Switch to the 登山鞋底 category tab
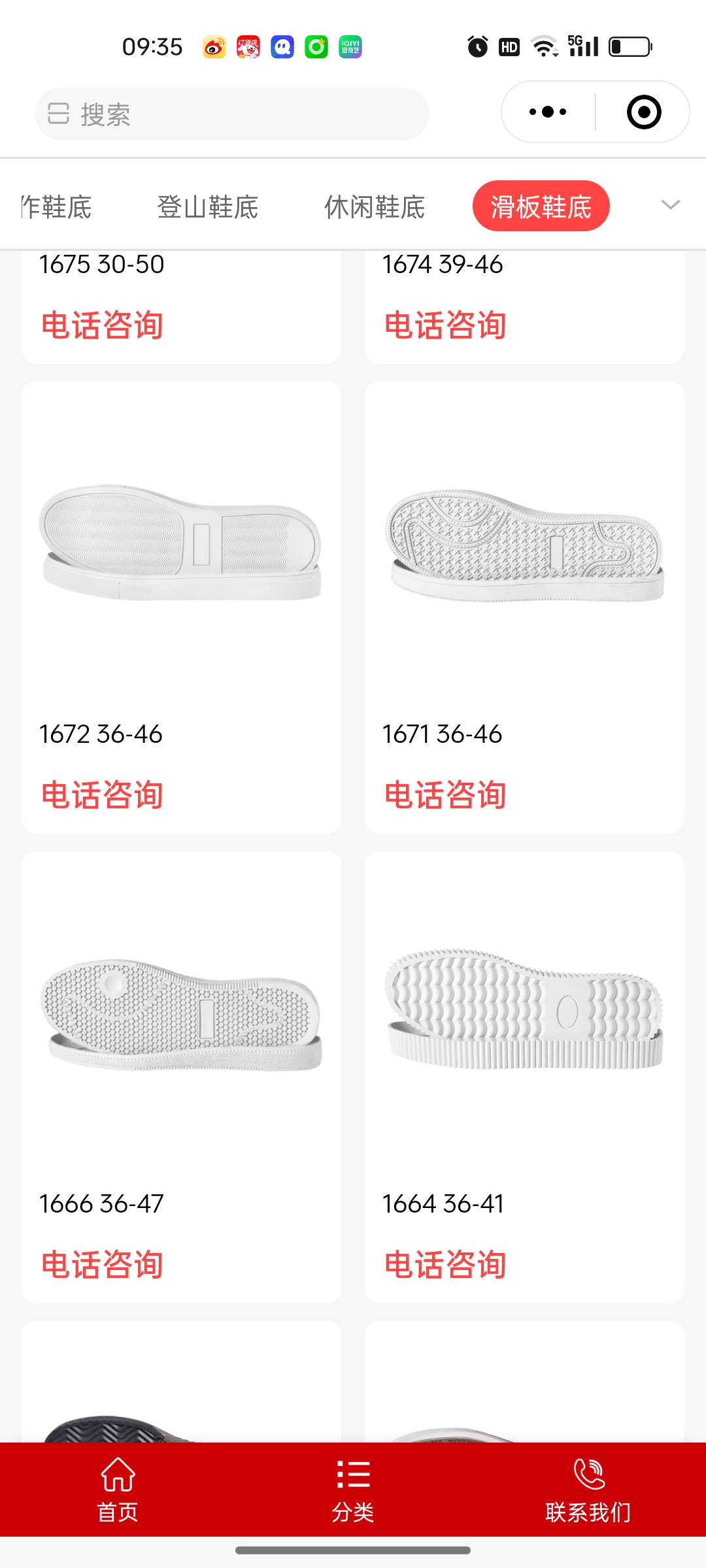This screenshot has width=706, height=1568. 207,206
